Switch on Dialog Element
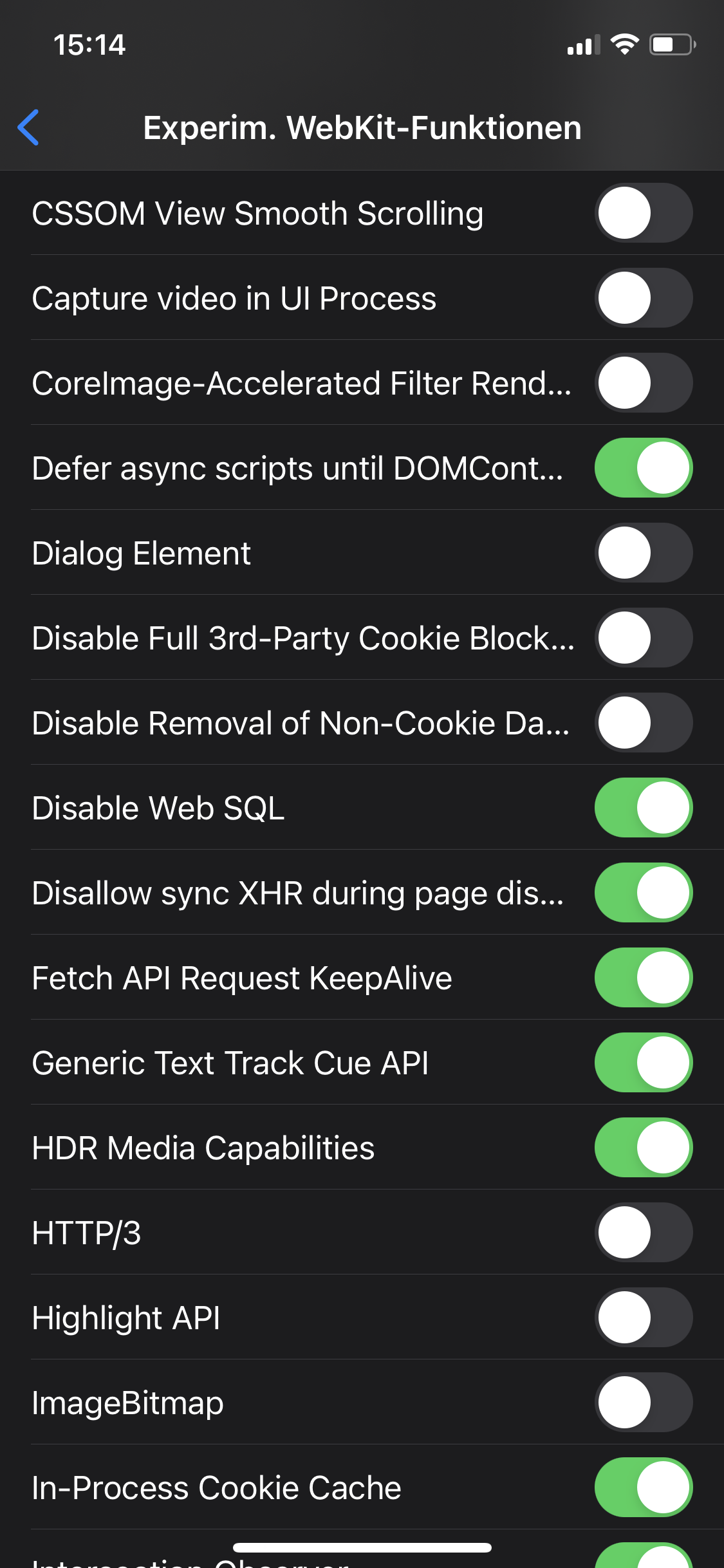724x1568 pixels. click(643, 553)
